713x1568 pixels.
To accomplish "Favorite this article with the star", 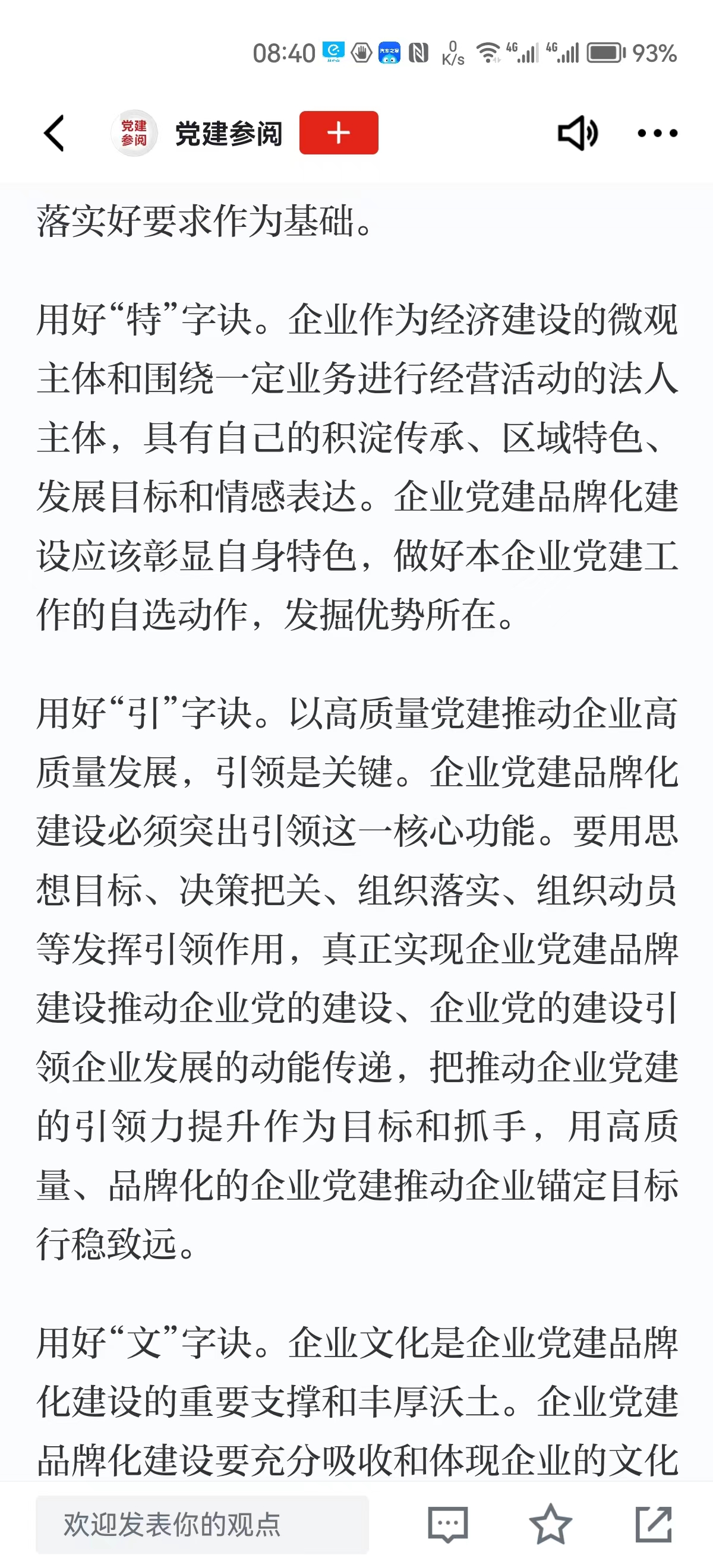I will coord(550,1524).
